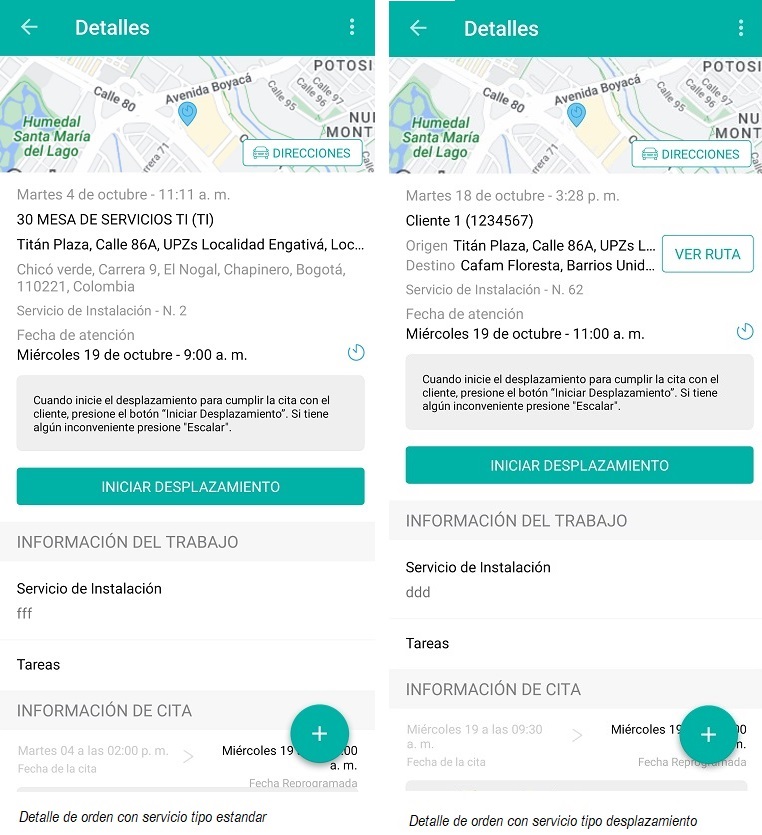Tap the clock icon beside Miércoles 19 - 9:00 a. m.
The image size is (762, 835).
click(x=356, y=353)
